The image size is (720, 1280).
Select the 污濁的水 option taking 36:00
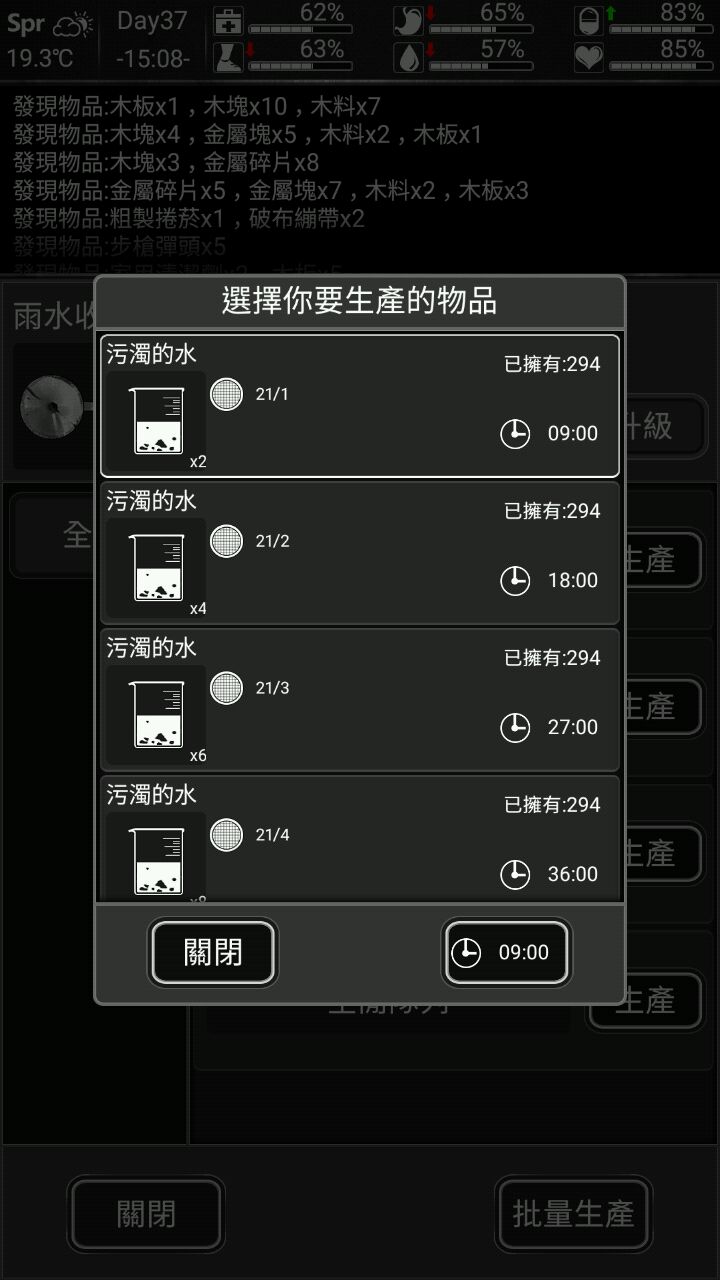[x=359, y=840]
